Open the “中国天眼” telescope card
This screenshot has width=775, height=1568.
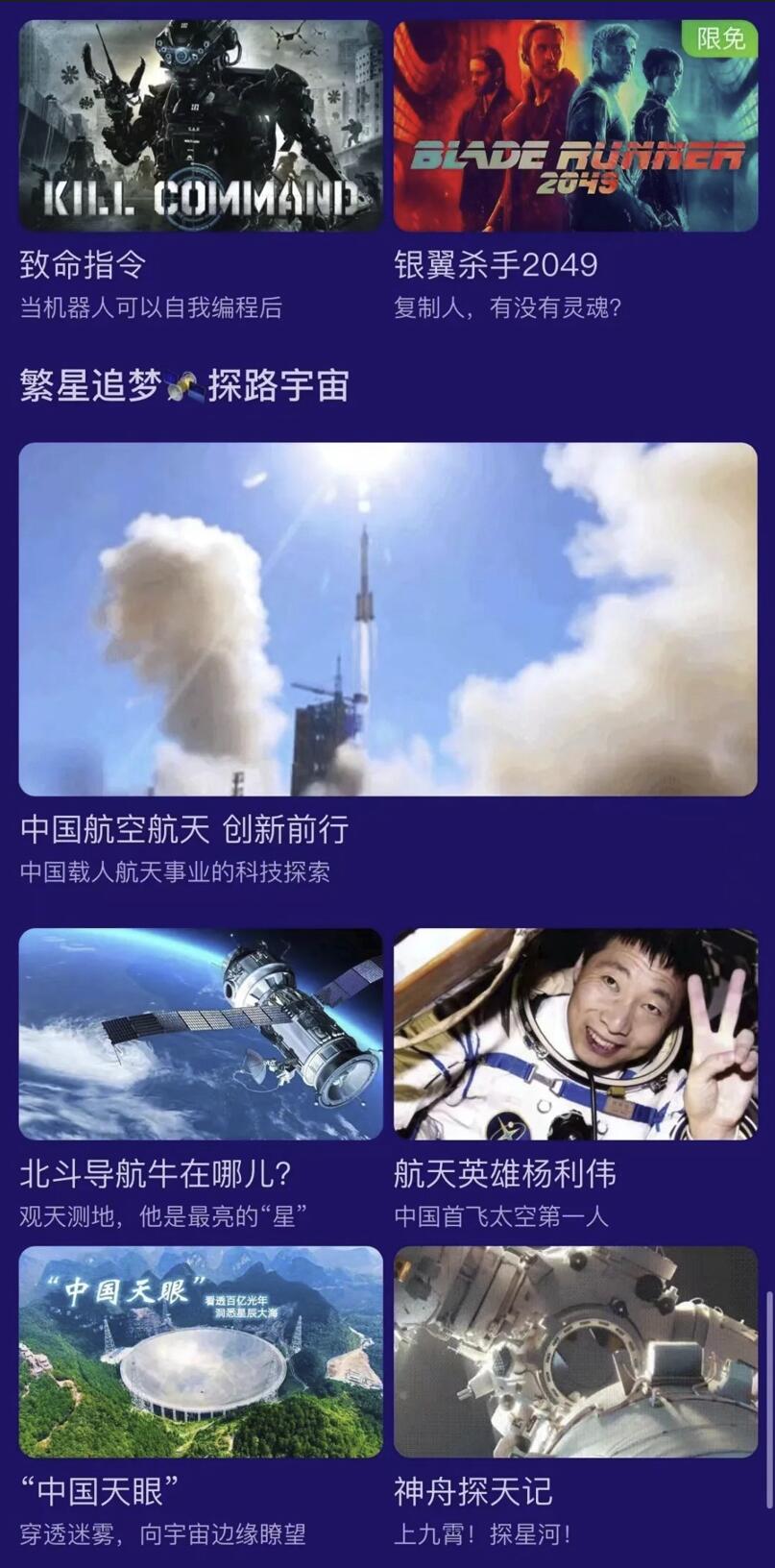(x=201, y=1352)
